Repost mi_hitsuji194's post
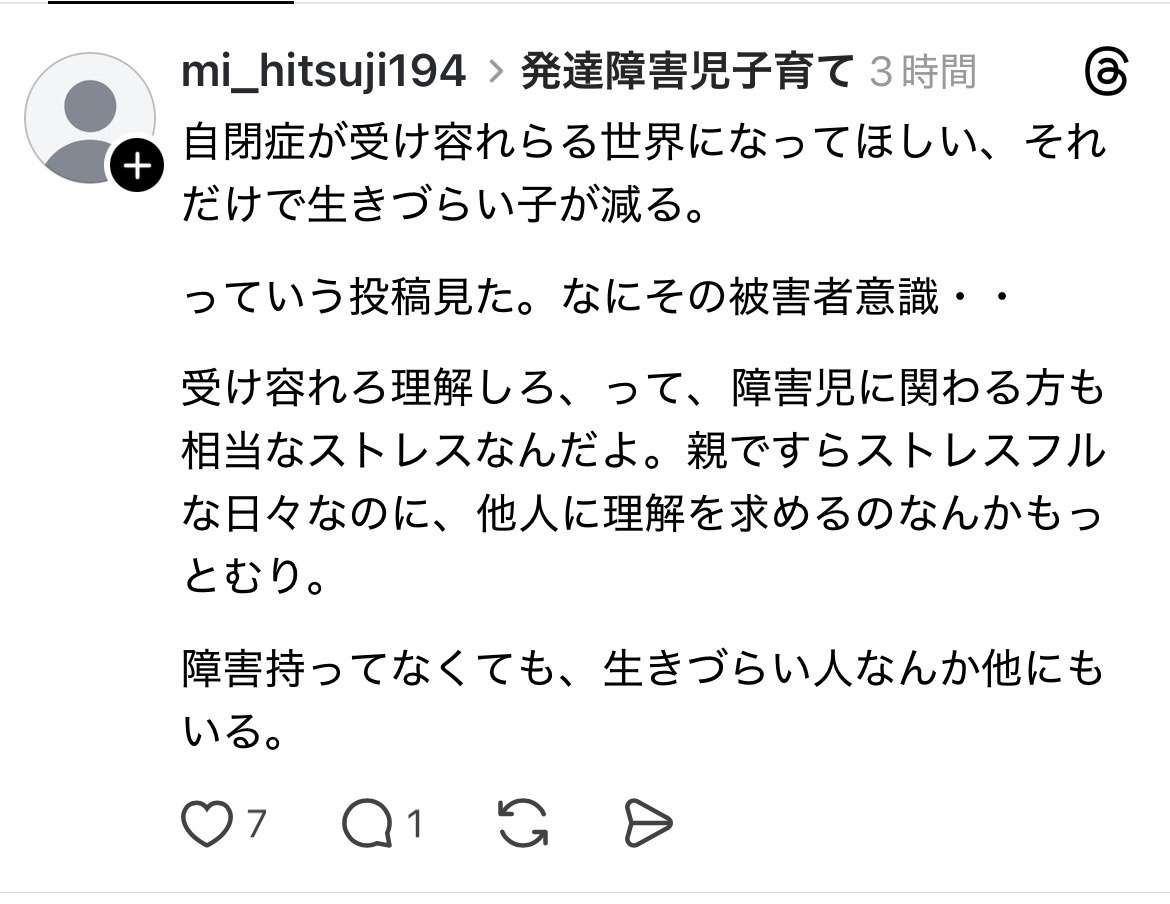Screen dimensions: 1170x904 click(x=522, y=824)
